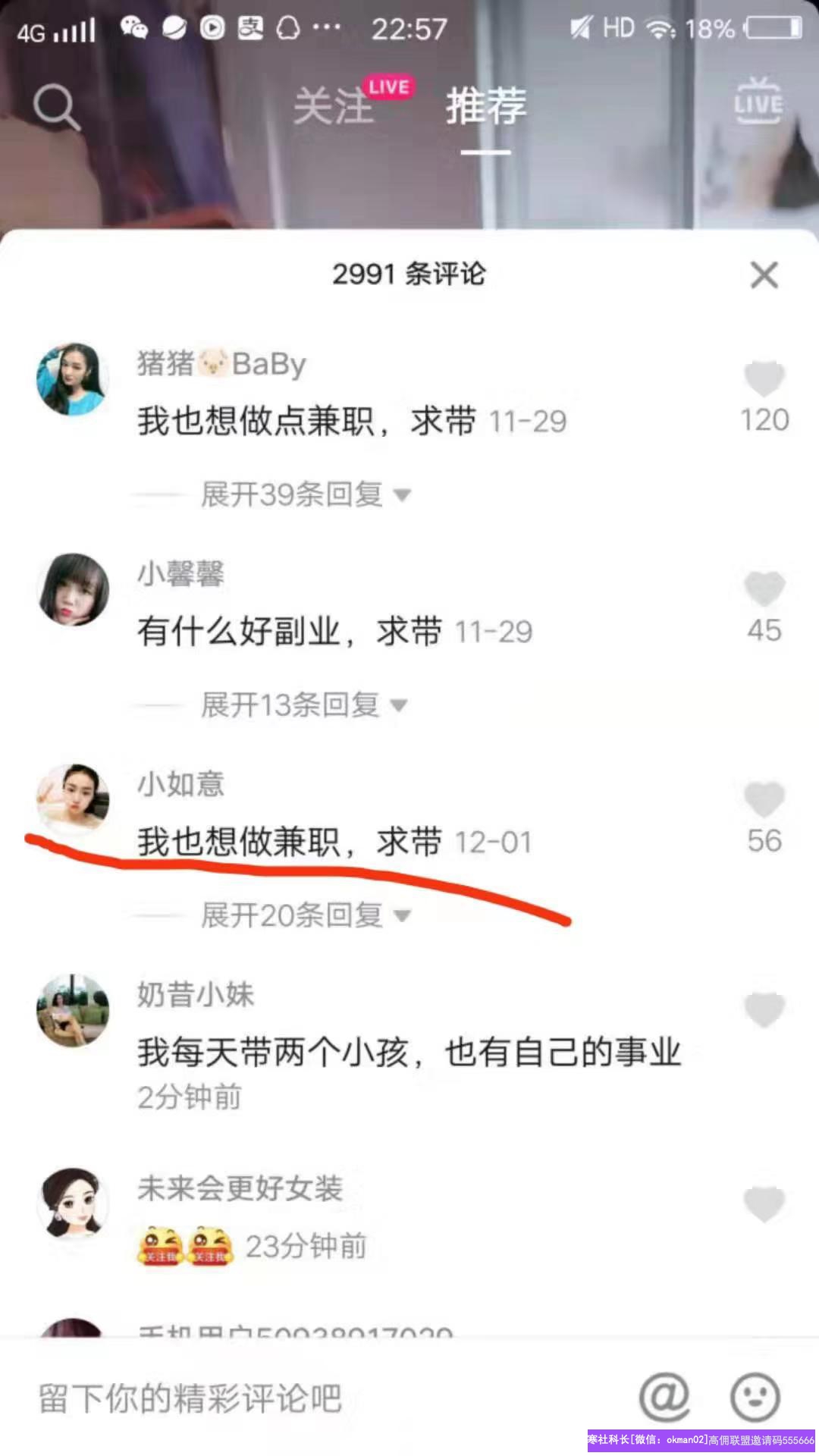Screen dimensions: 819x1456
Task: Tap the comment input field
Action: tap(303, 1398)
